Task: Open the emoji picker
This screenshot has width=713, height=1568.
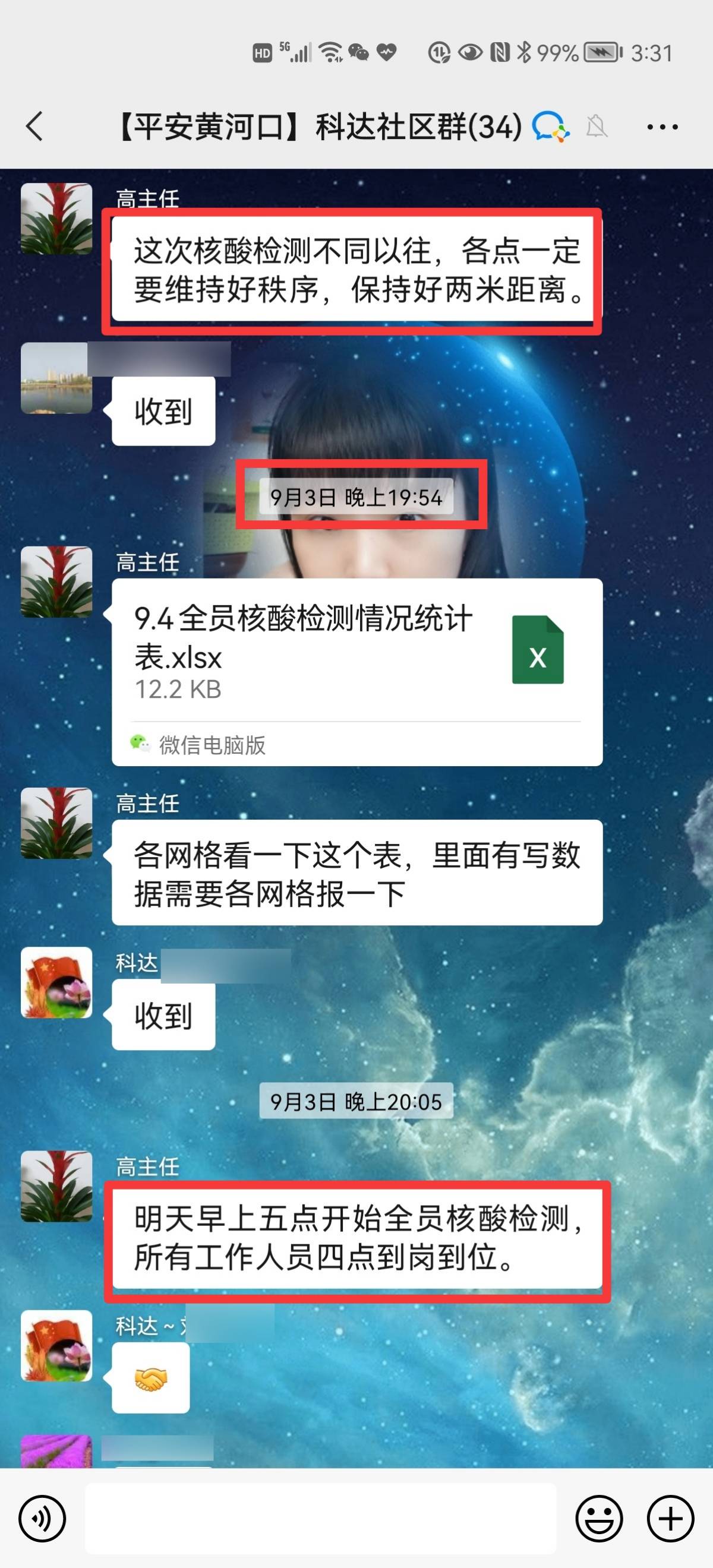Action: click(x=599, y=1519)
